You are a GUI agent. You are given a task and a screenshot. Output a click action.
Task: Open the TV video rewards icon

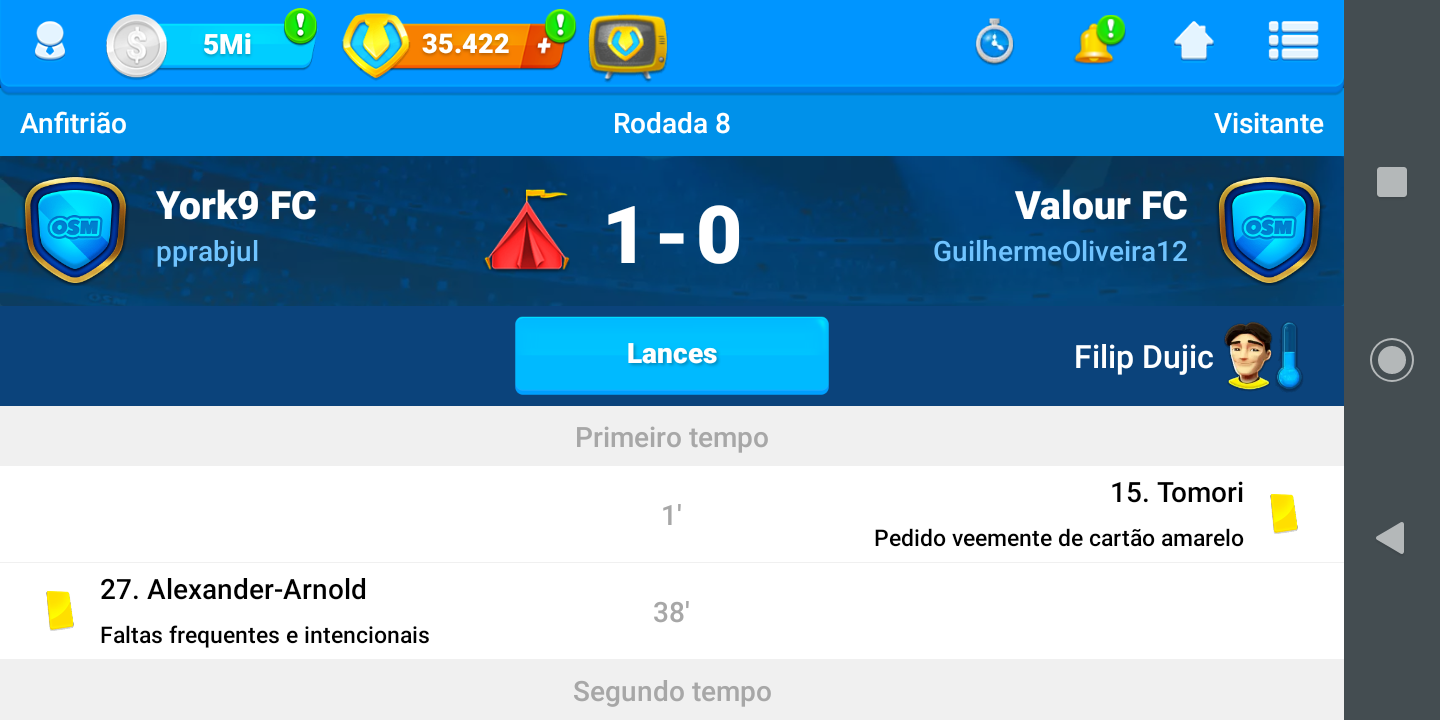(627, 45)
